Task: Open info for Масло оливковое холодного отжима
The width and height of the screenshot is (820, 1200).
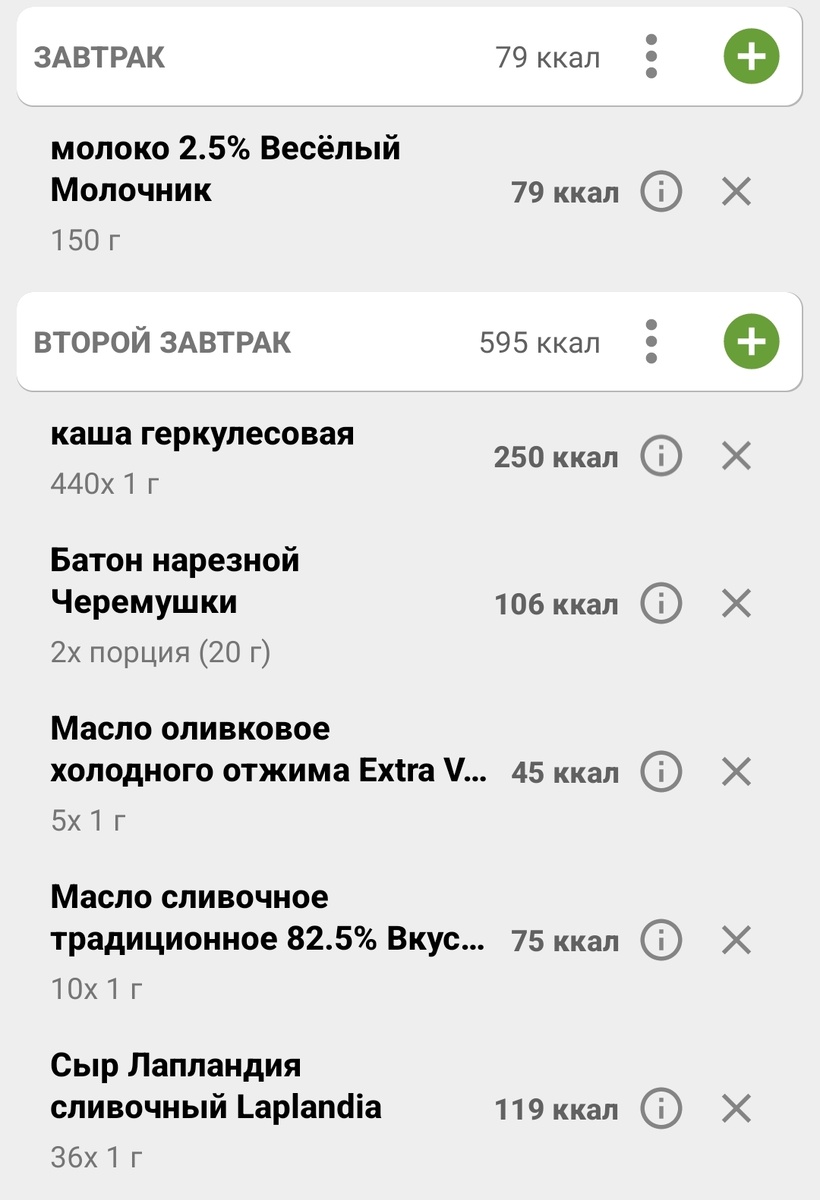Action: coord(661,771)
